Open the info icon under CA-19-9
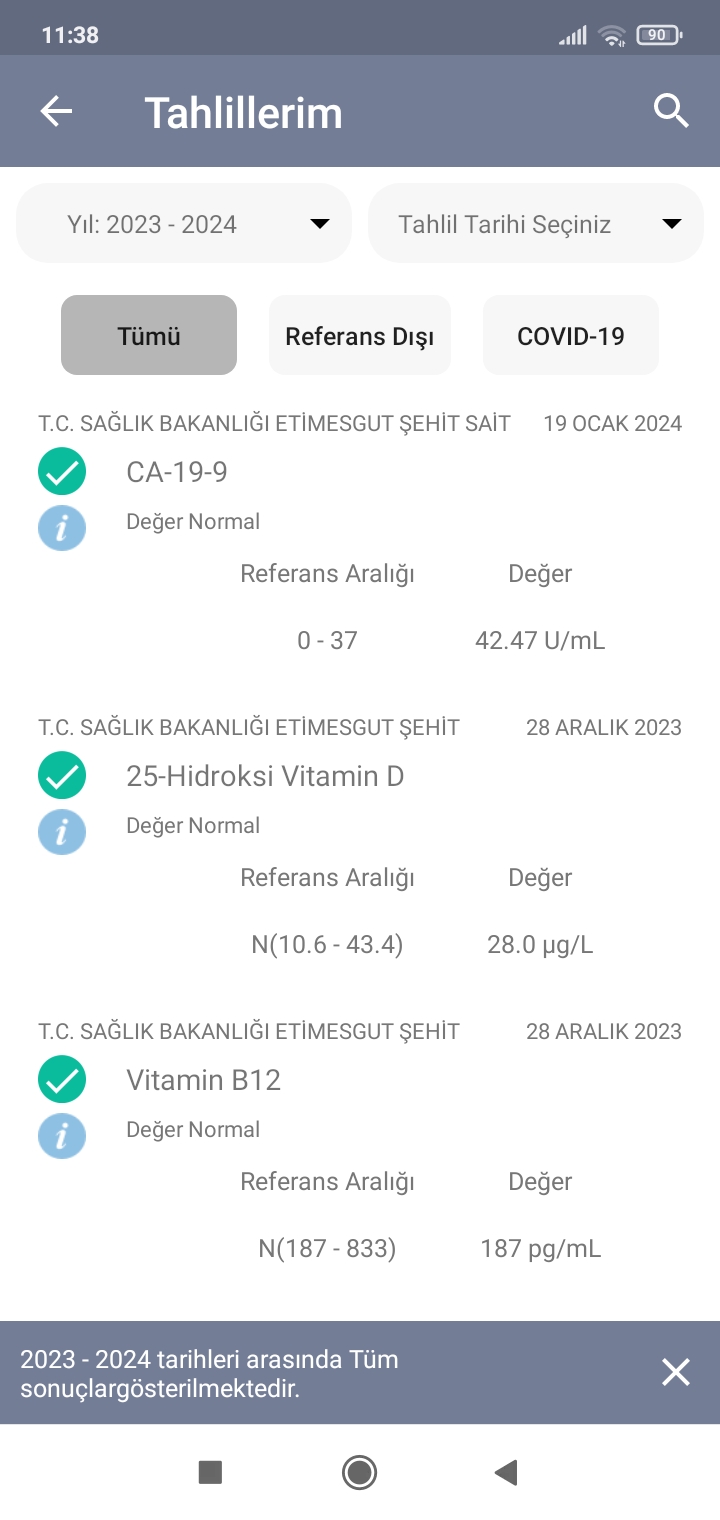720x1520 pixels. [x=62, y=528]
